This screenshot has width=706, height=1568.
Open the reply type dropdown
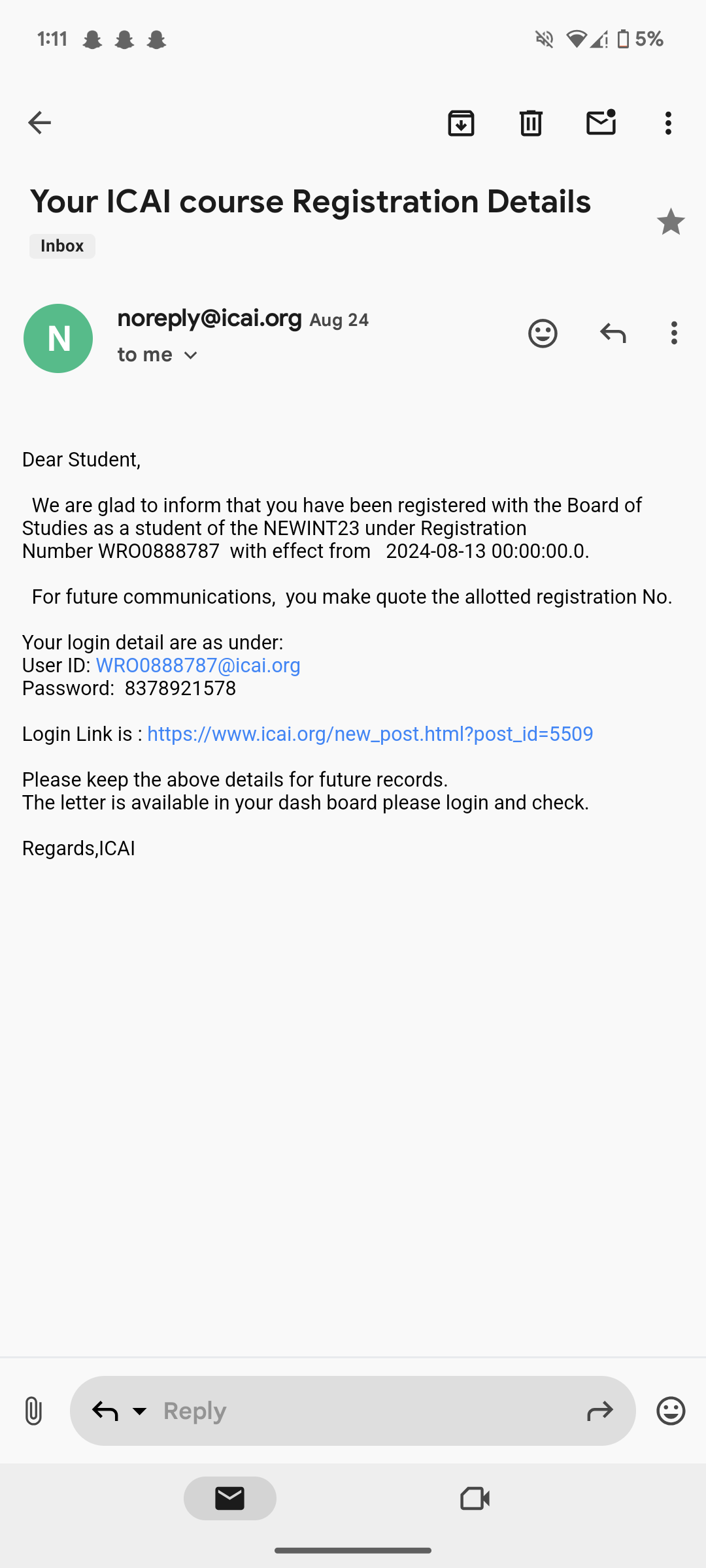pos(139,1411)
